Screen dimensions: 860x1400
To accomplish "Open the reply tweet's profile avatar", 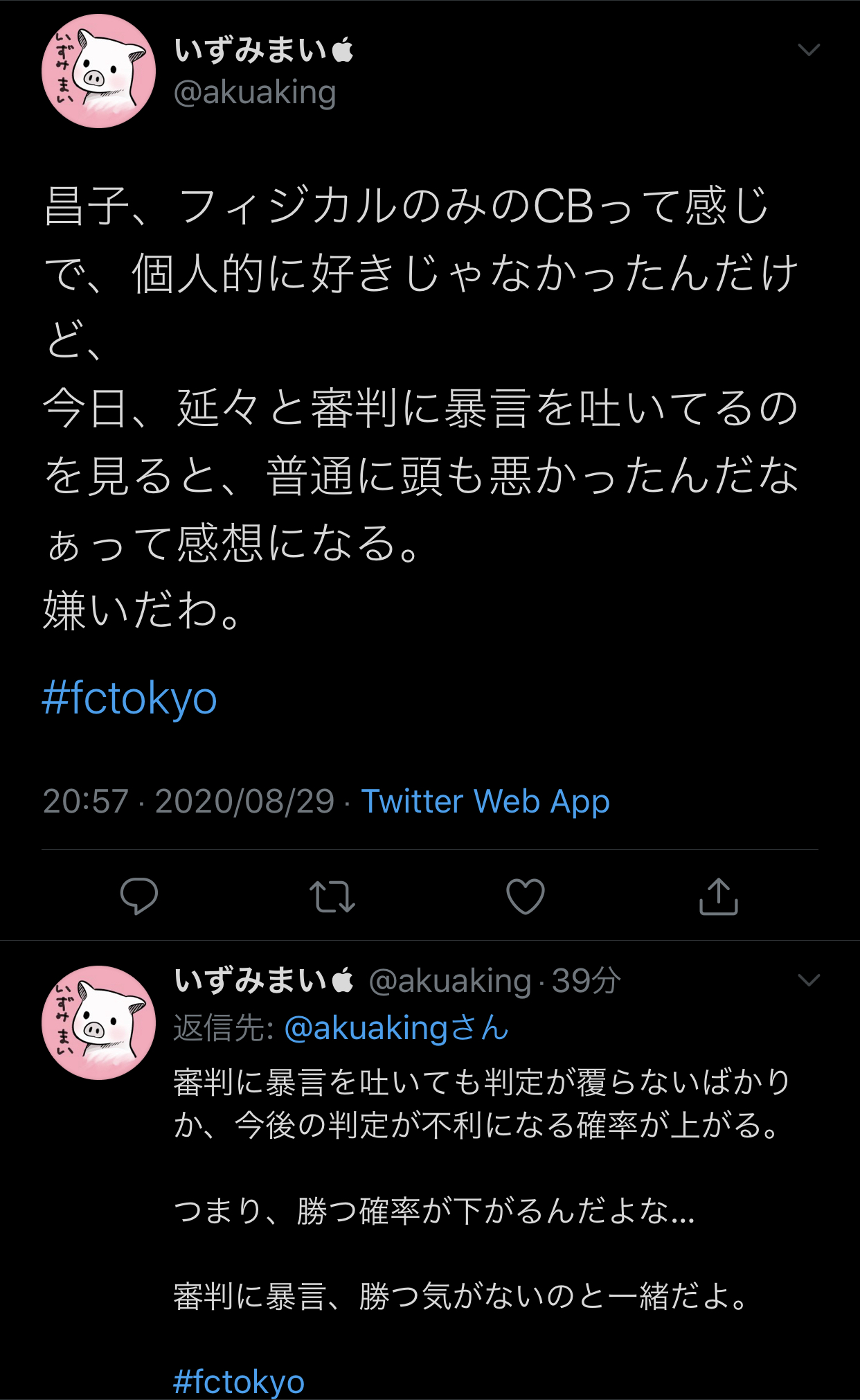I will (x=98, y=1022).
